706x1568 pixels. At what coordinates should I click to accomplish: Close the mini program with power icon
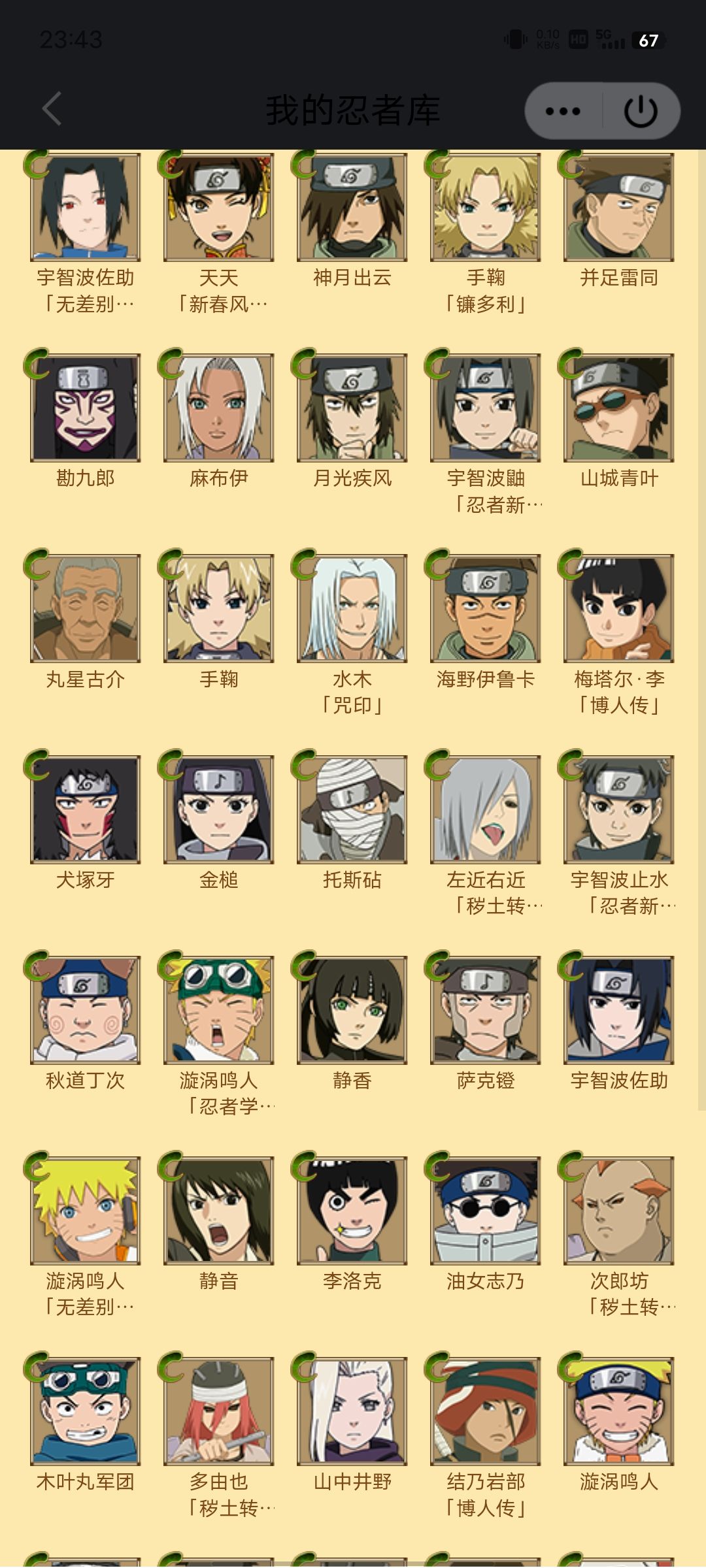(x=641, y=111)
